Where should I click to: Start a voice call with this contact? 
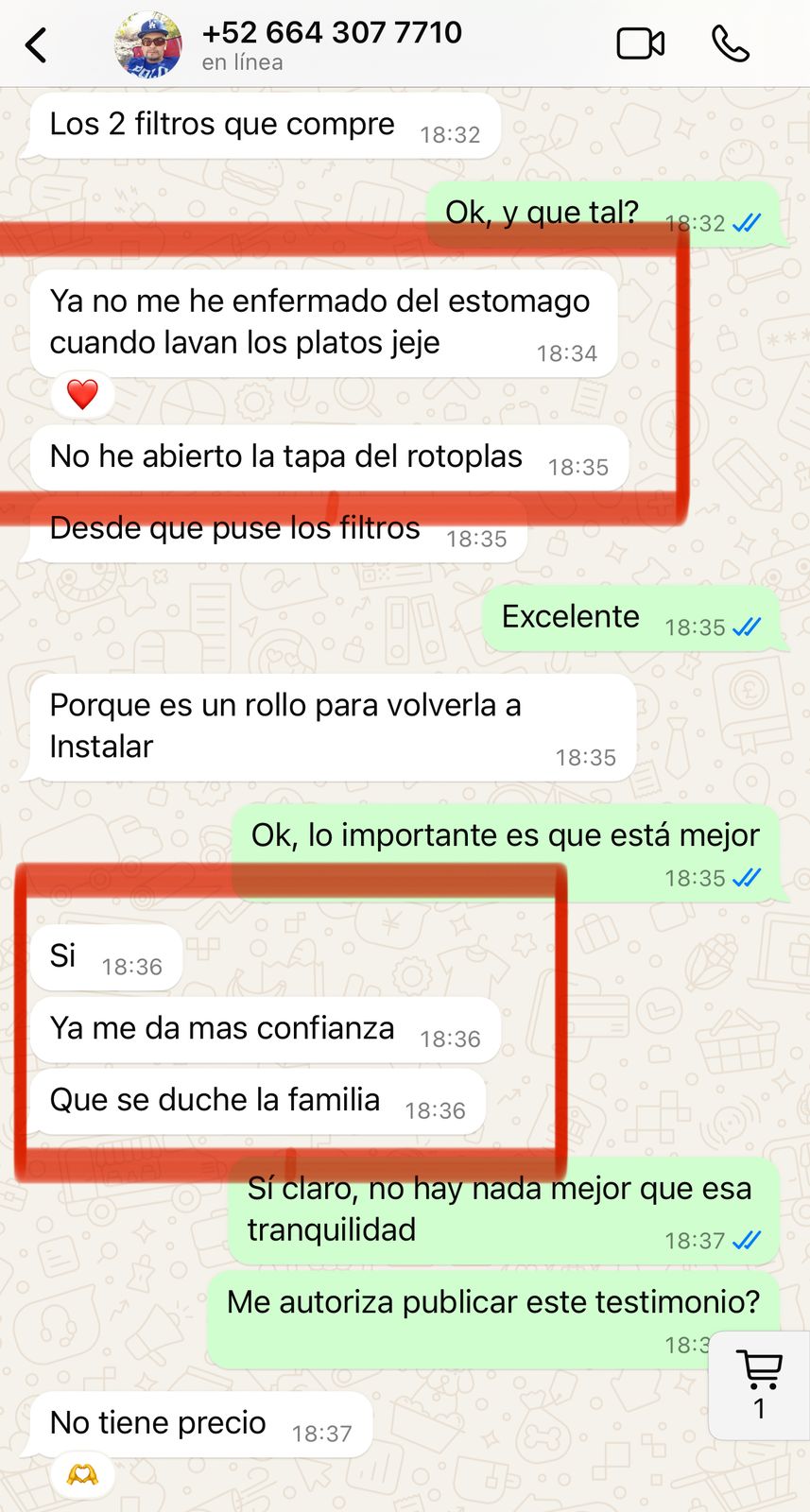click(730, 44)
